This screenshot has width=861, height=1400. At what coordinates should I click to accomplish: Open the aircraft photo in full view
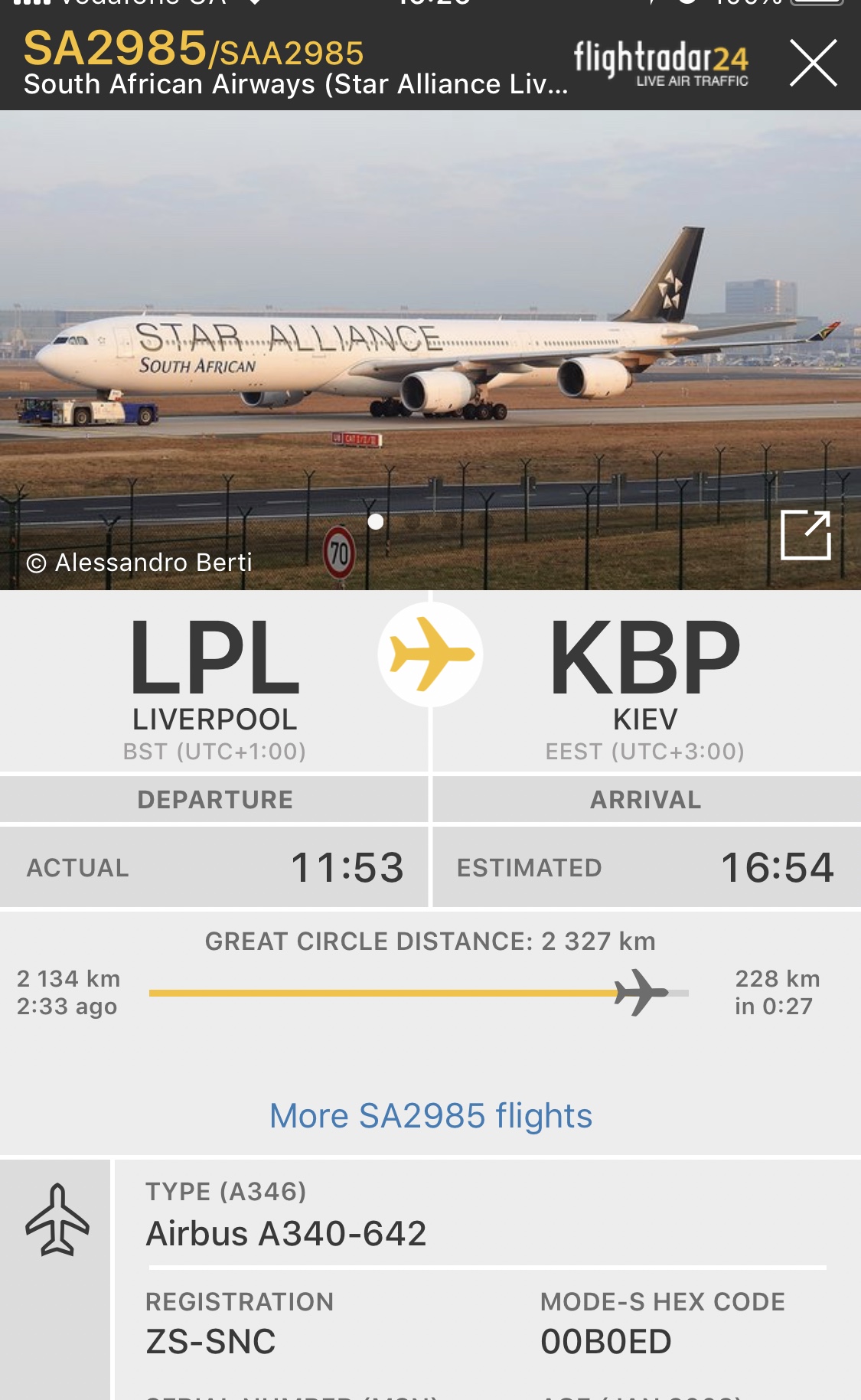pyautogui.click(x=805, y=534)
